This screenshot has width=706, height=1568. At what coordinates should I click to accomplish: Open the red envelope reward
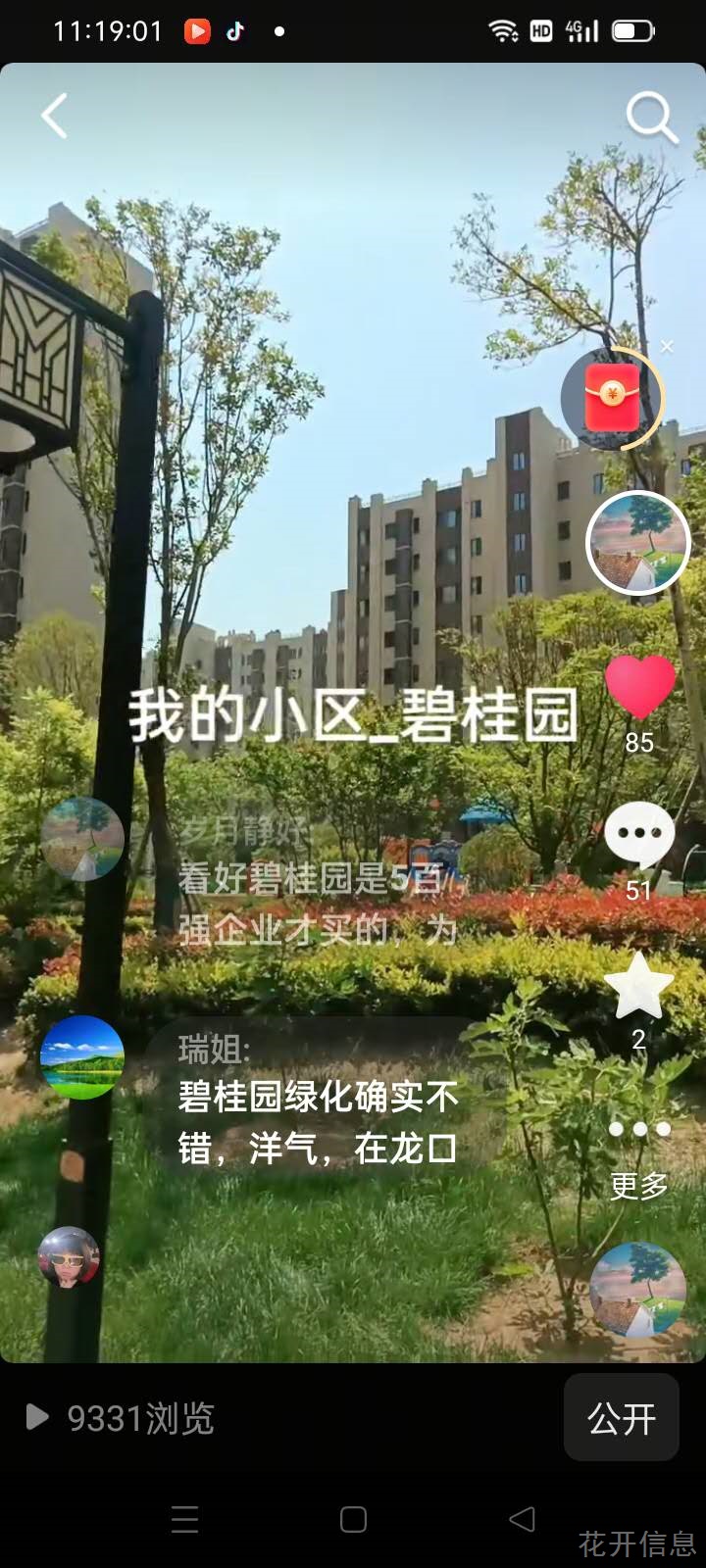(613, 398)
